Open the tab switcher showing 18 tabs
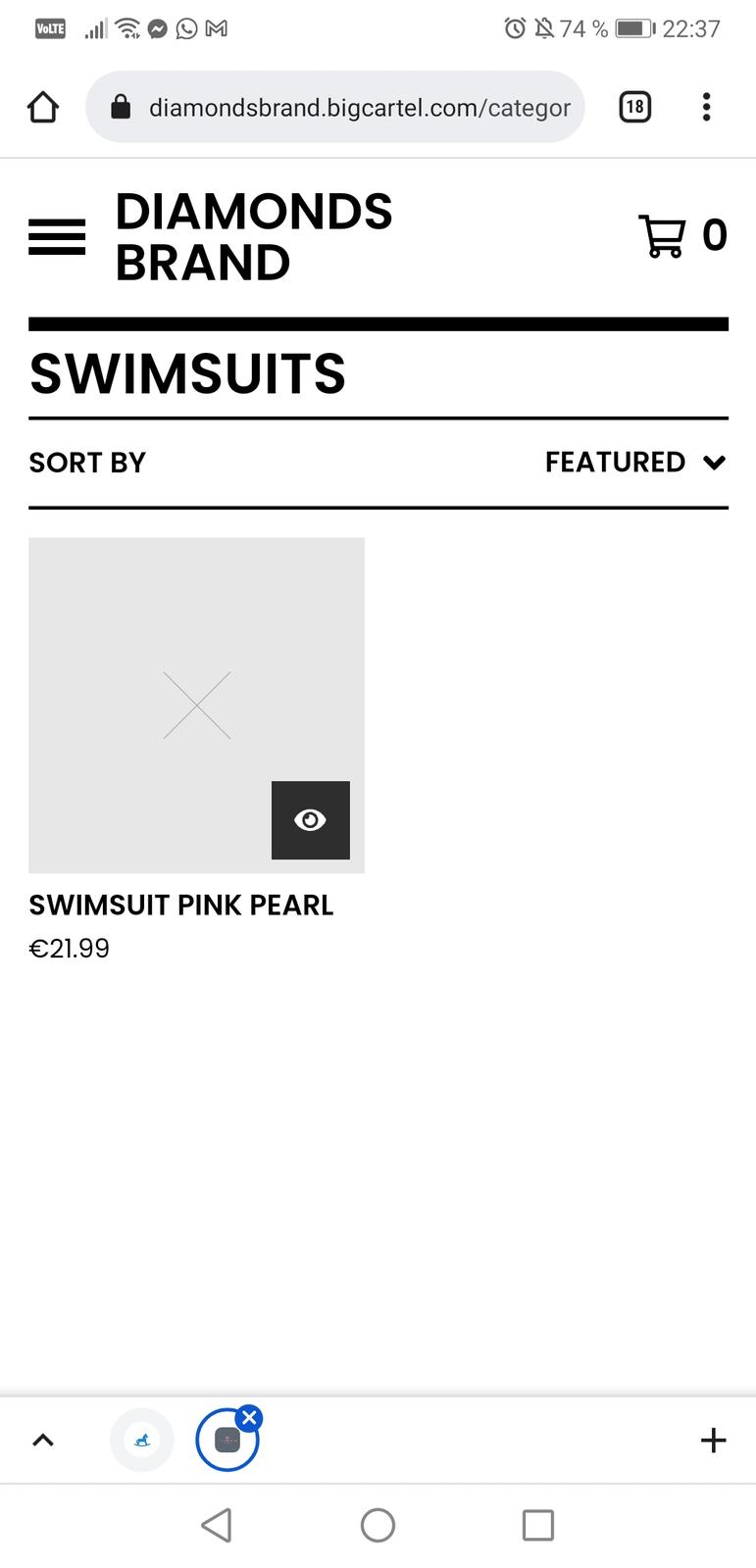Image resolution: width=756 pixels, height=1568 pixels. [x=634, y=107]
